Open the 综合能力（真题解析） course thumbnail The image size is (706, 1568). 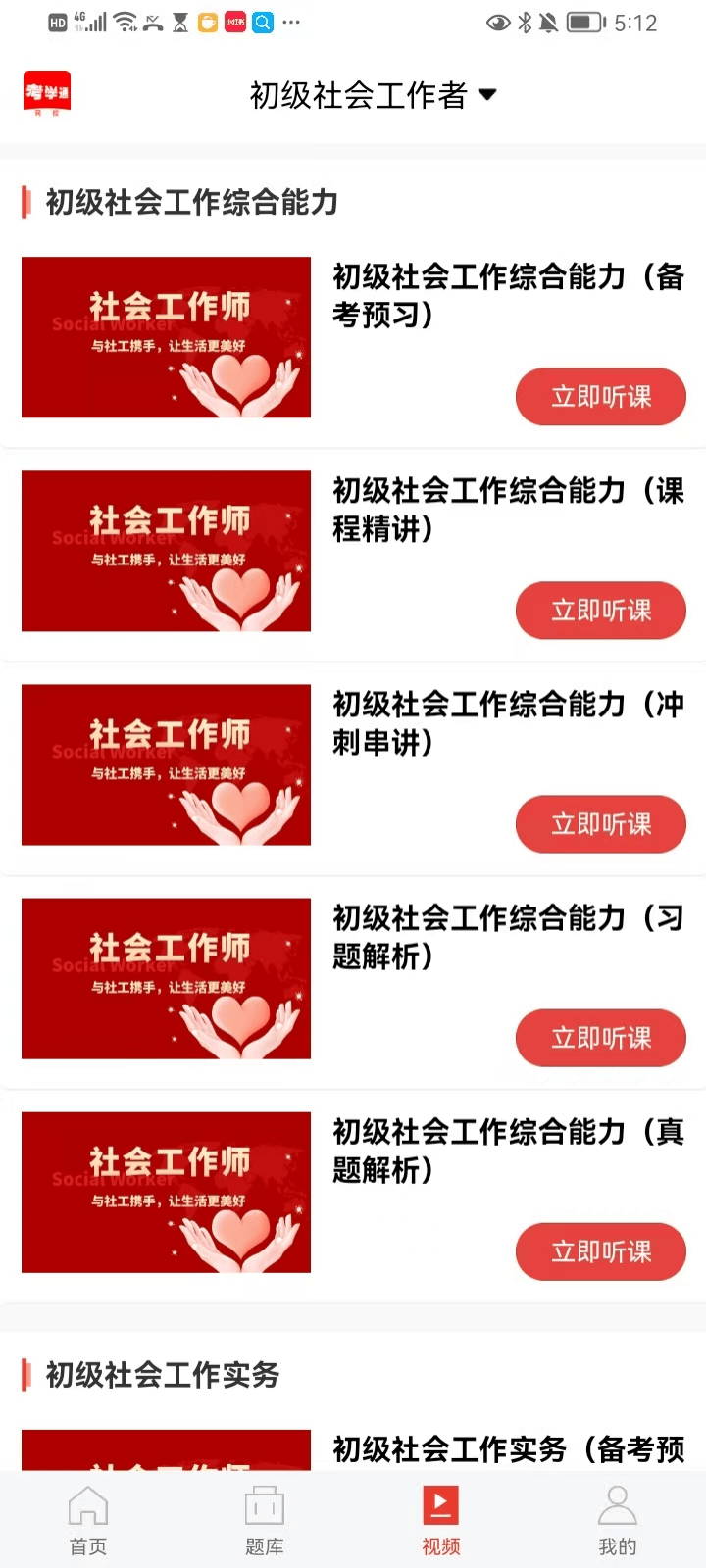166,1192
